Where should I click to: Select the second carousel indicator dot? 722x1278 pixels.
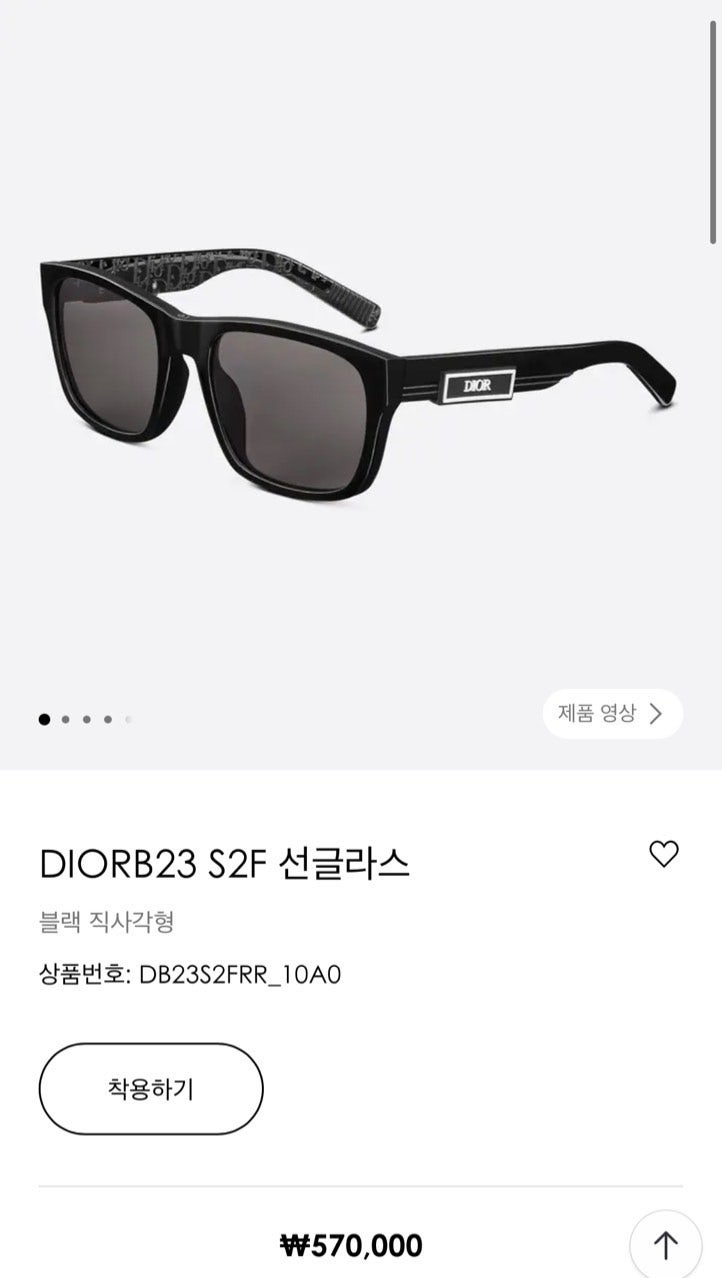pos(65,718)
